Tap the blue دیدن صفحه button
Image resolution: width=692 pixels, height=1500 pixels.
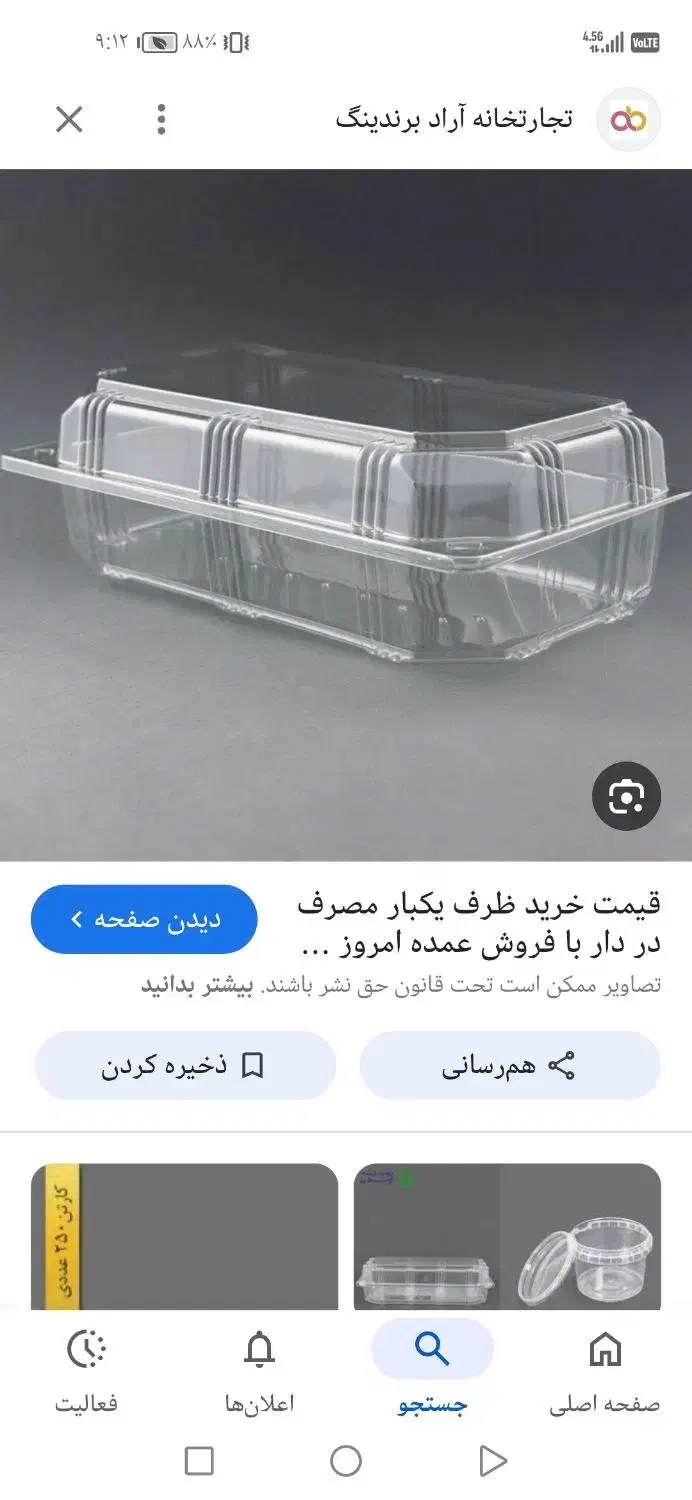coord(144,919)
